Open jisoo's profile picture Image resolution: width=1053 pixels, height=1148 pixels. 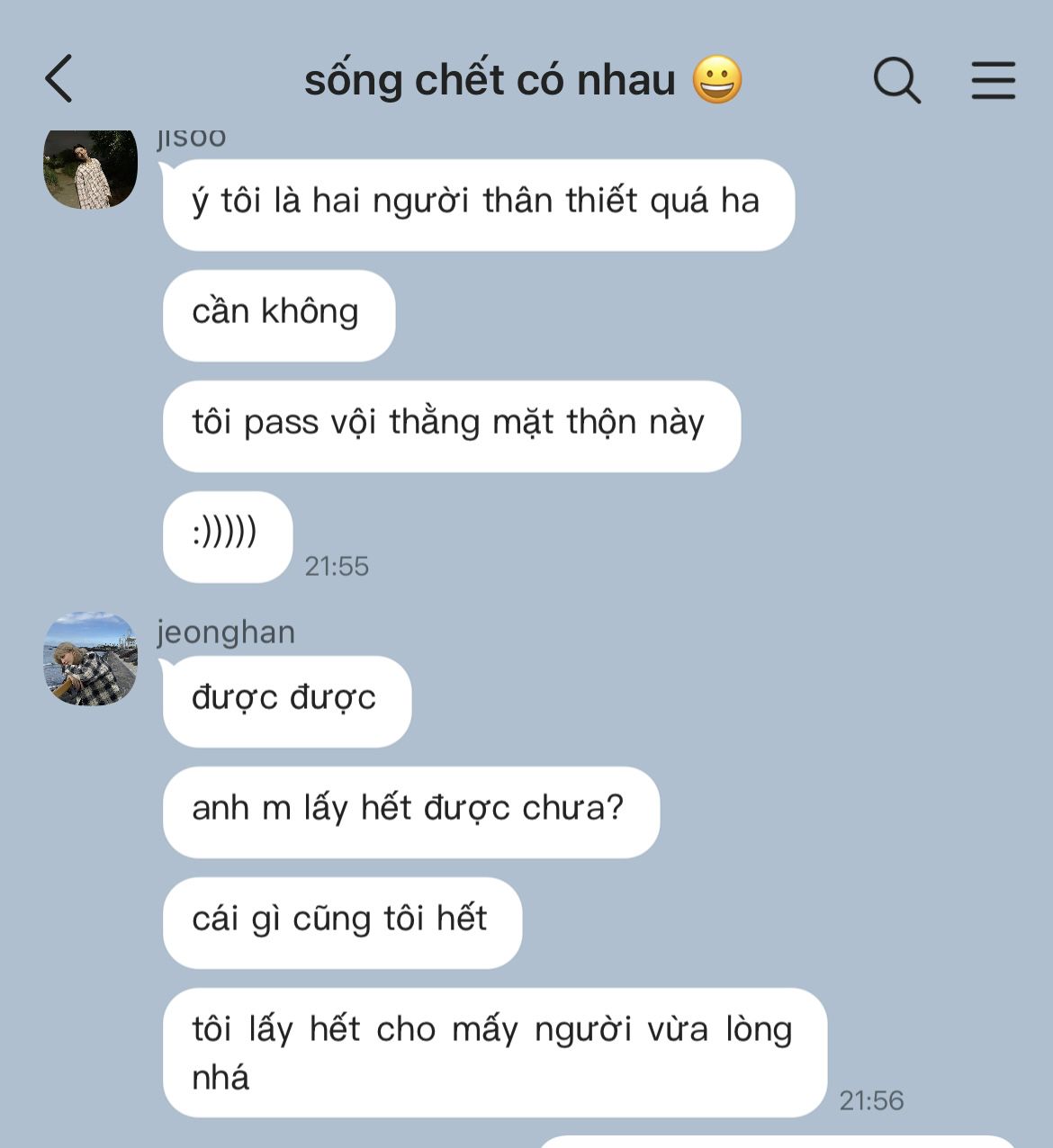90,169
